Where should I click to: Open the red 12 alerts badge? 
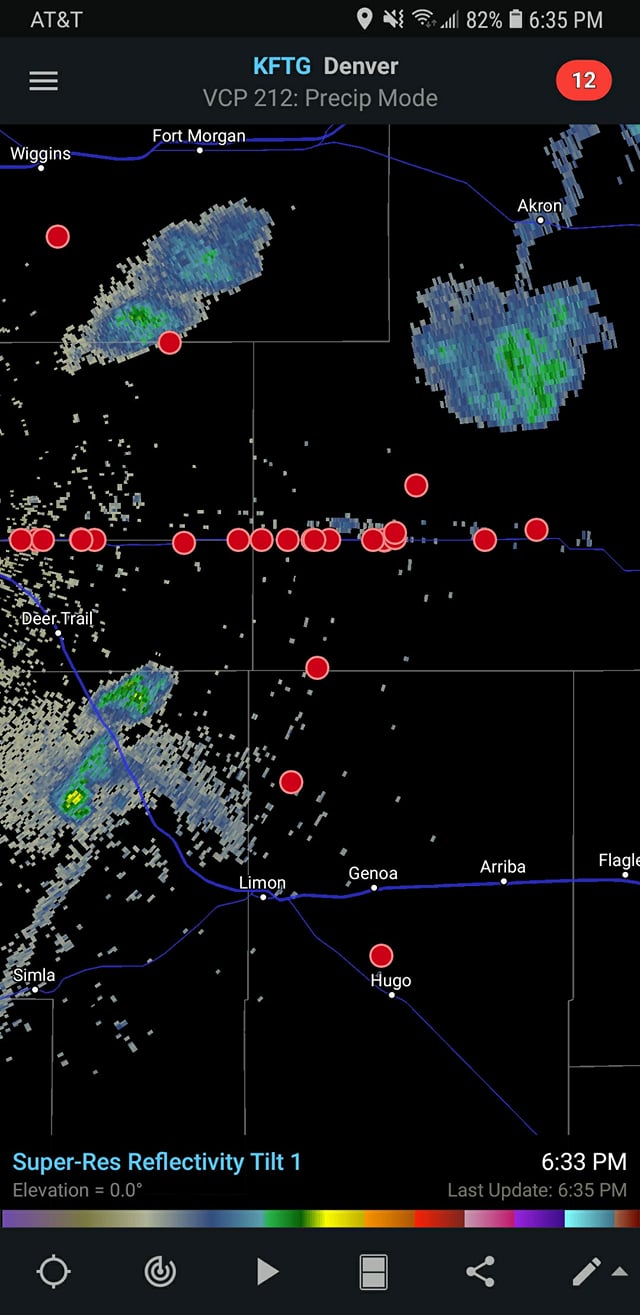583,81
